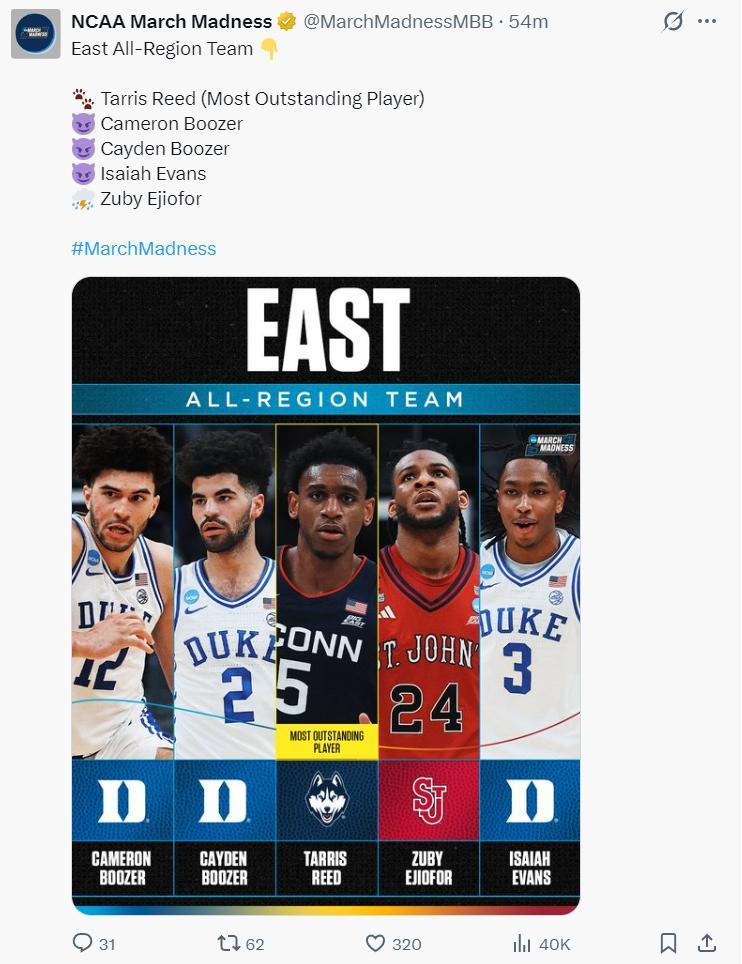
Task: Open the post's more options menu
Action: click(x=707, y=22)
